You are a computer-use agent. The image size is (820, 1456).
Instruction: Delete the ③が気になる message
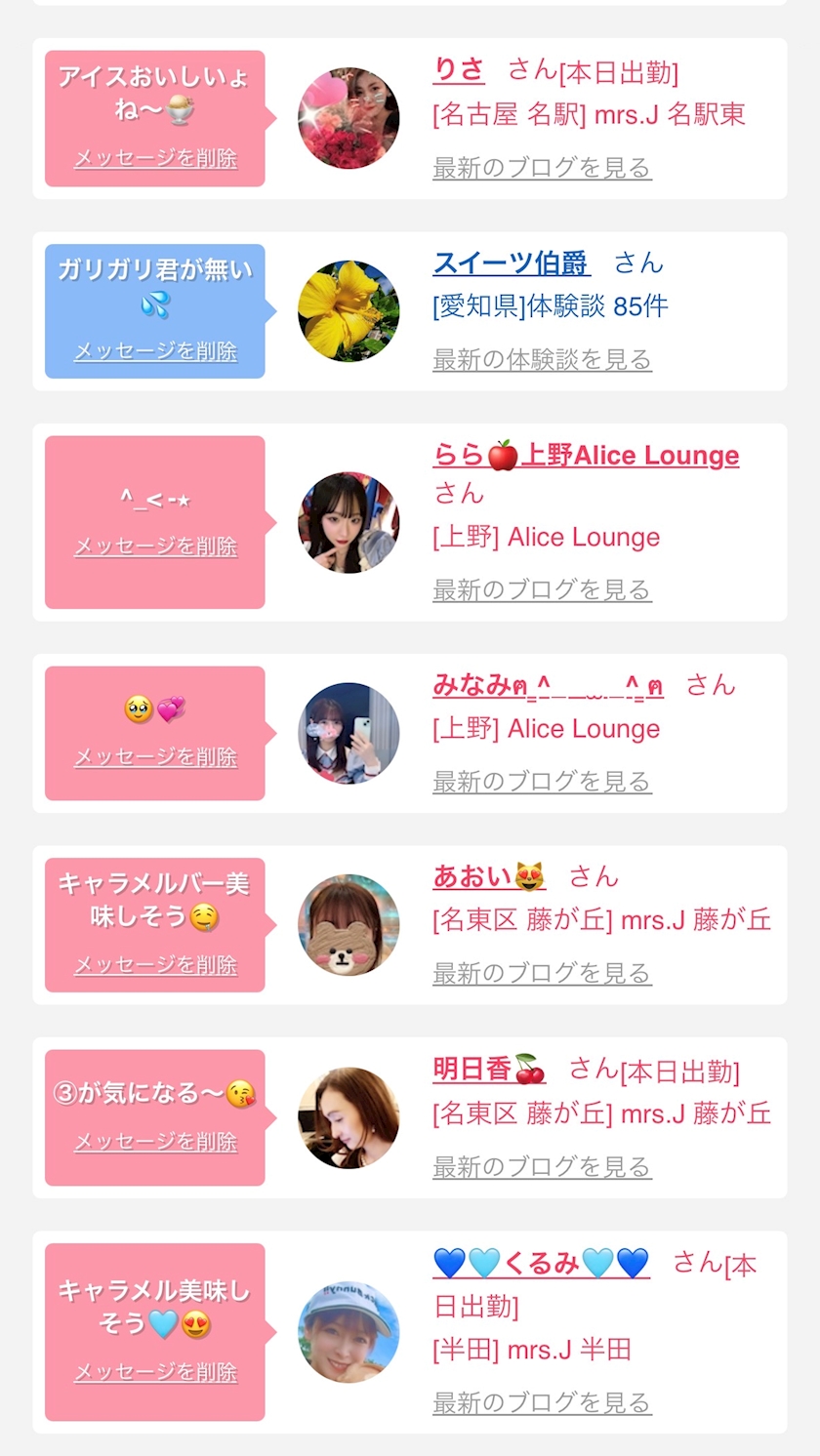click(x=155, y=1142)
